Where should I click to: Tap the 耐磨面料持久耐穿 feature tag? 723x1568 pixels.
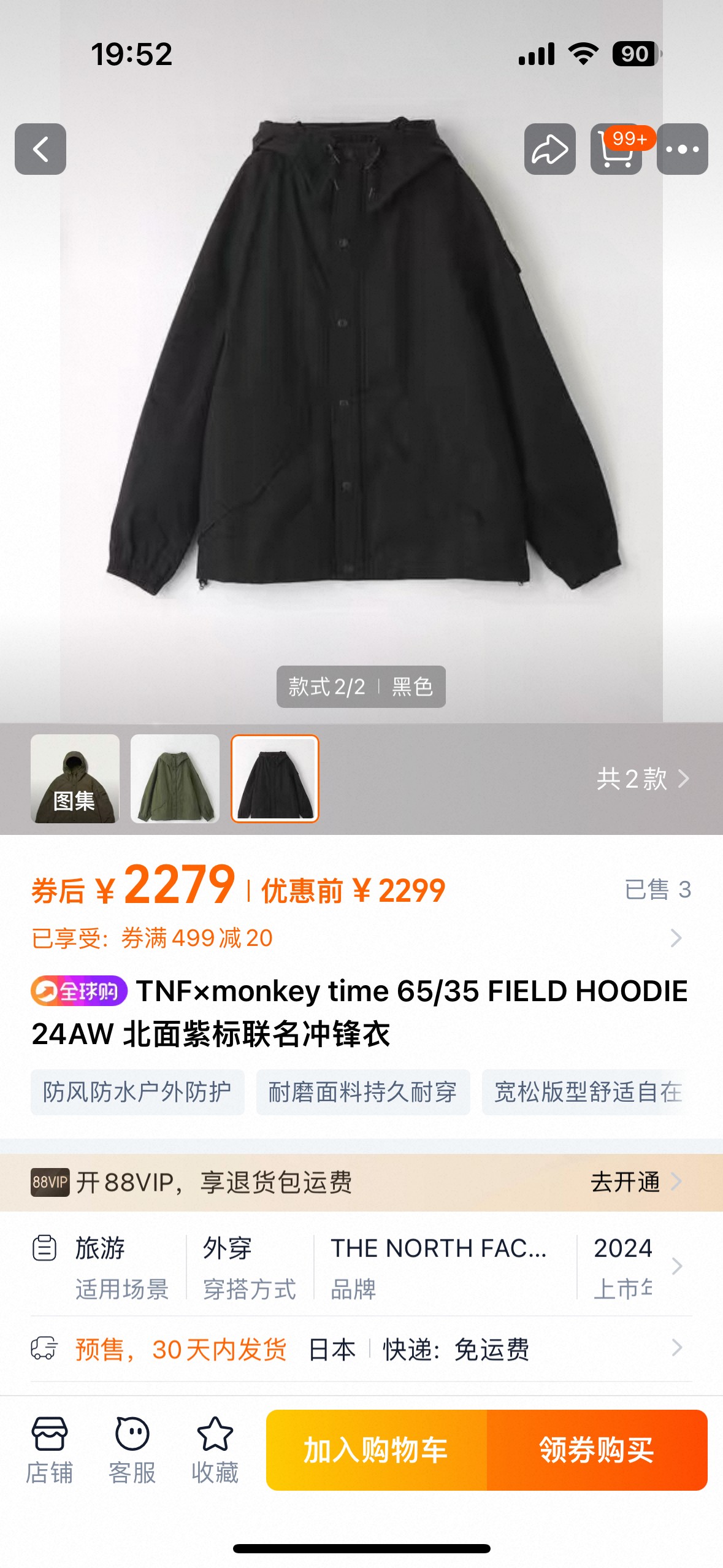[x=363, y=1092]
